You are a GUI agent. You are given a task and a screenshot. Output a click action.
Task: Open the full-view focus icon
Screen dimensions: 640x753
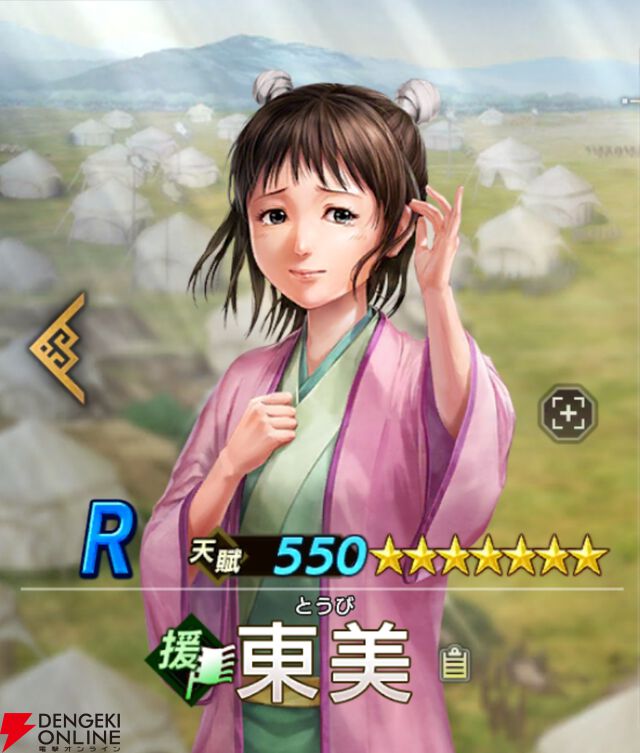[567, 411]
